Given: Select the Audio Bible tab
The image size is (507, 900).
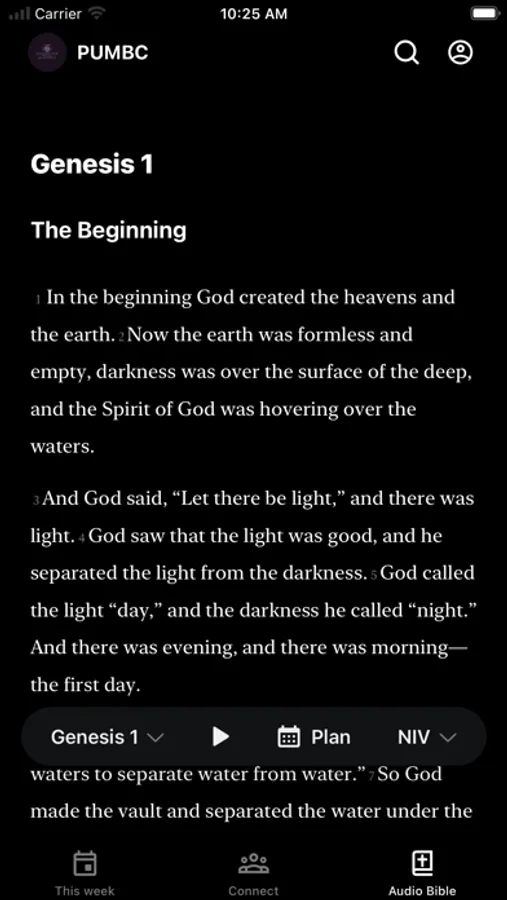Looking at the screenshot, I should click(x=422, y=874).
